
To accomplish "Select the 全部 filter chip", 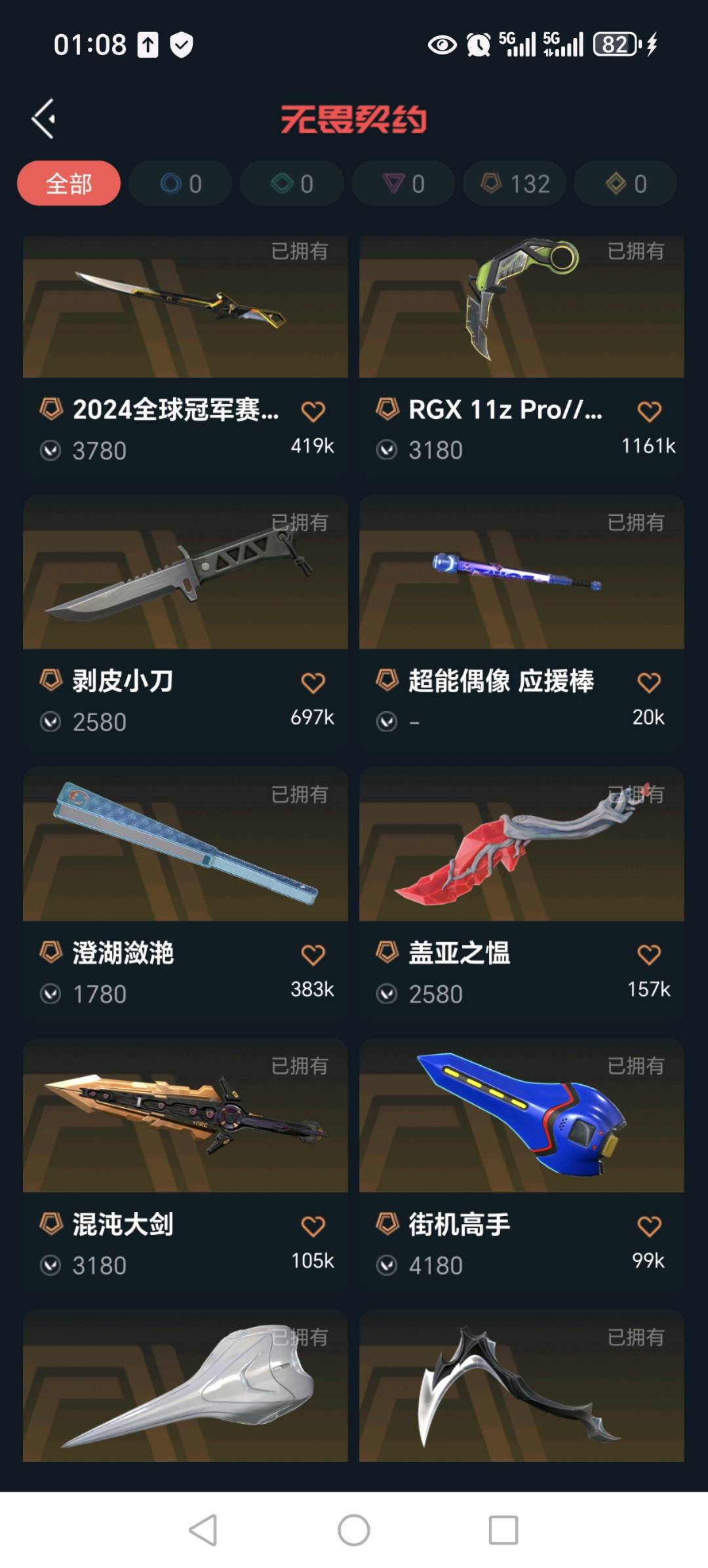I will 69,184.
